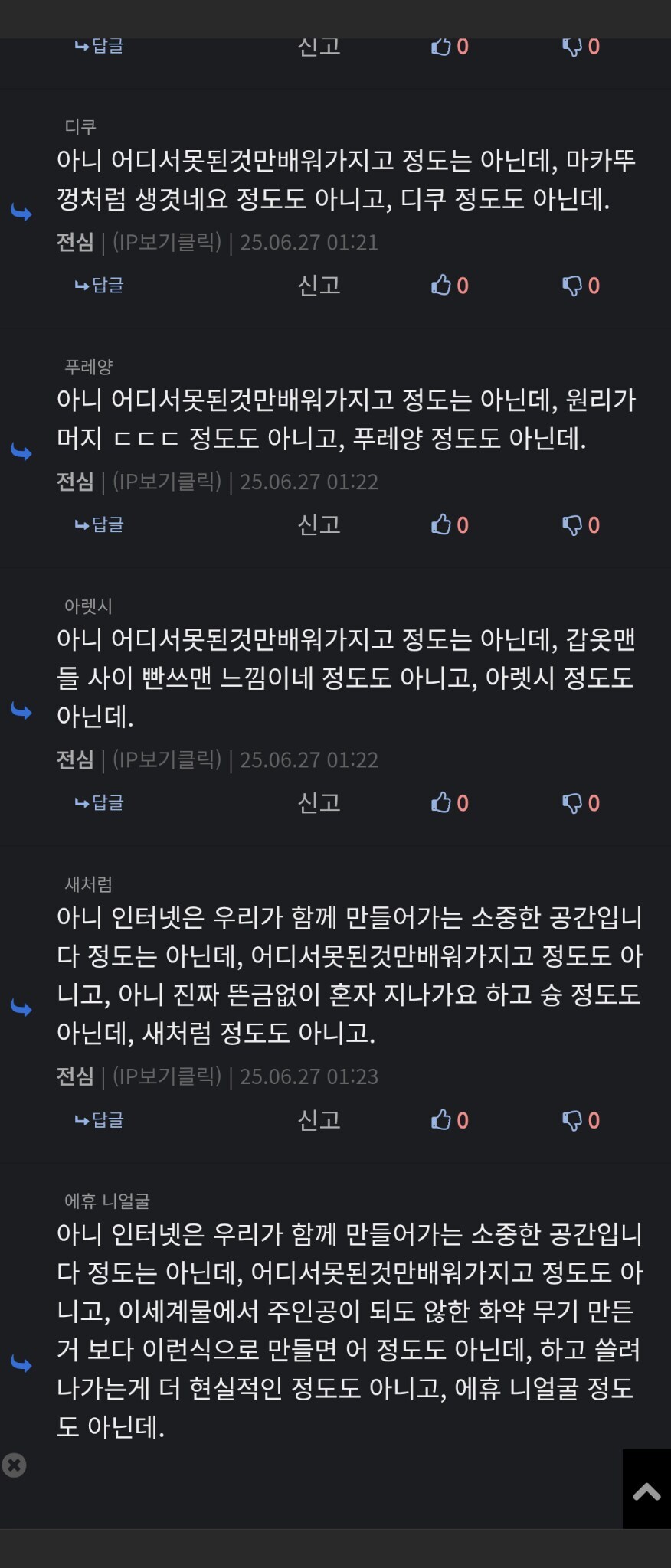Thumbs down the 새처럼 comment
Image resolution: width=671 pixels, height=1568 pixels.
tap(581, 1120)
